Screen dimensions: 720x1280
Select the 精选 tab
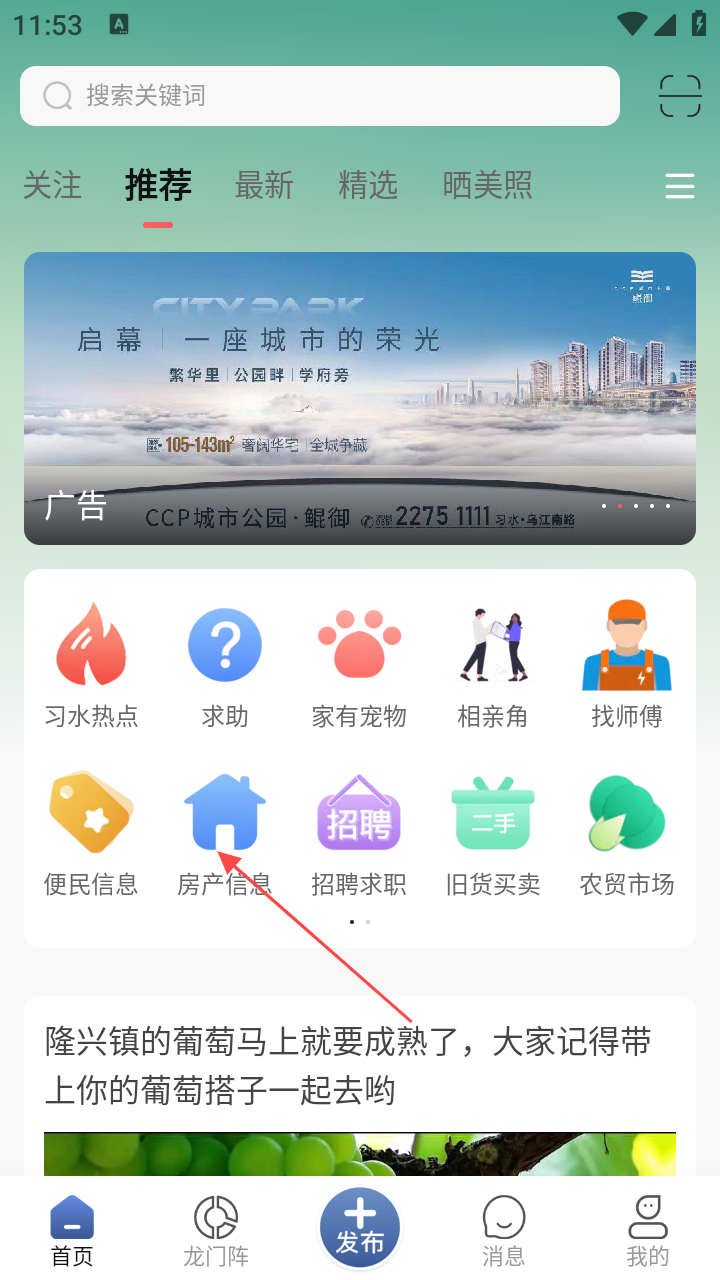click(368, 185)
